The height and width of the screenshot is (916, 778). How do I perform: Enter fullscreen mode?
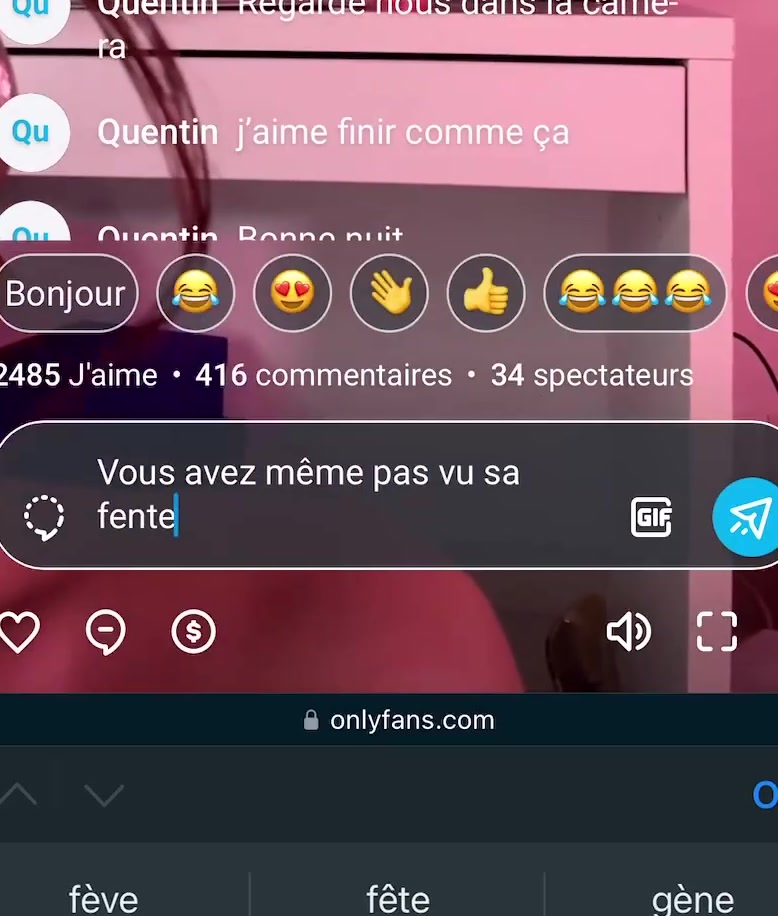716,632
